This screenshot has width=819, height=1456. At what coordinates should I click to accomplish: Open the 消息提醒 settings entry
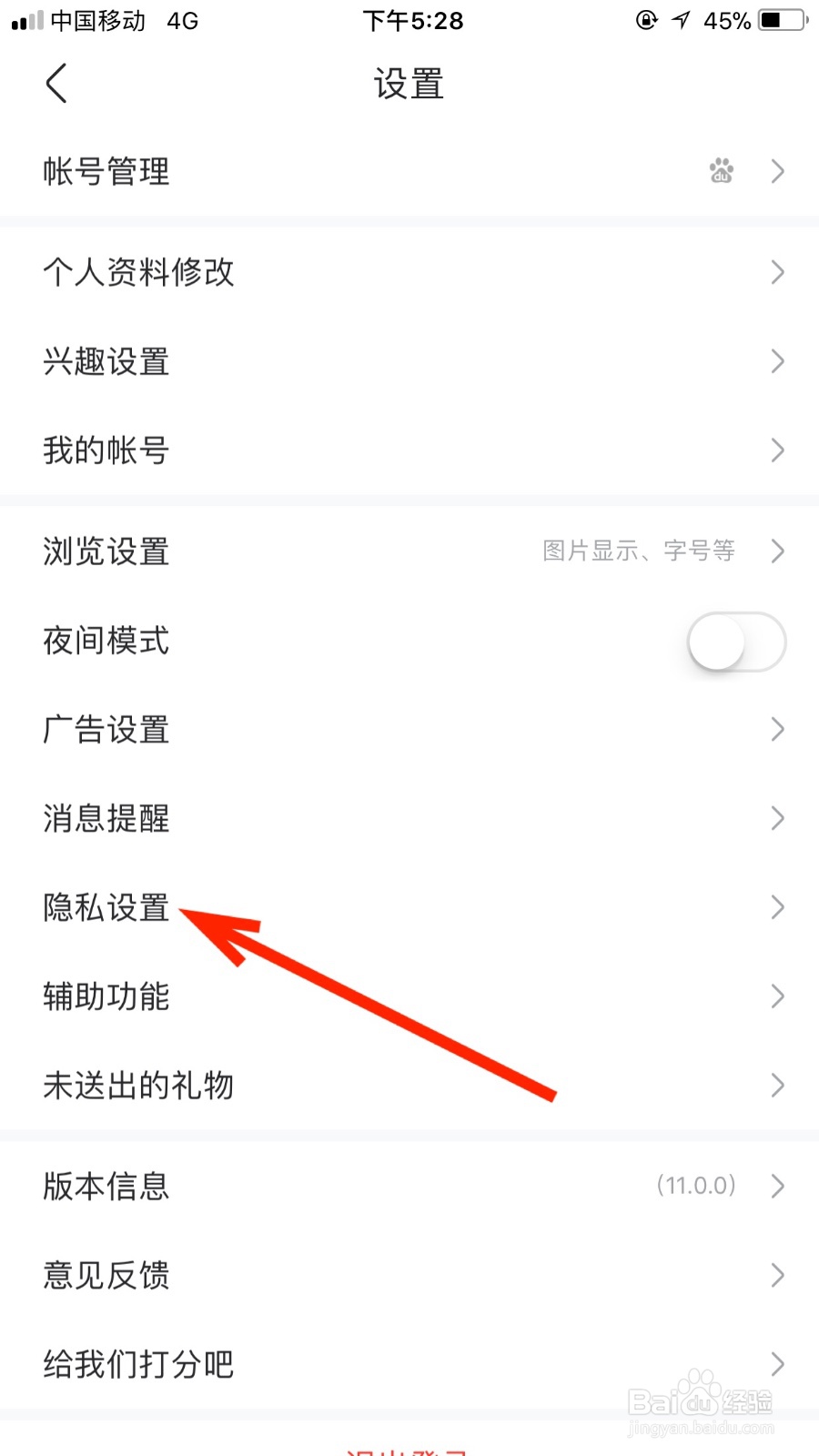tap(409, 818)
